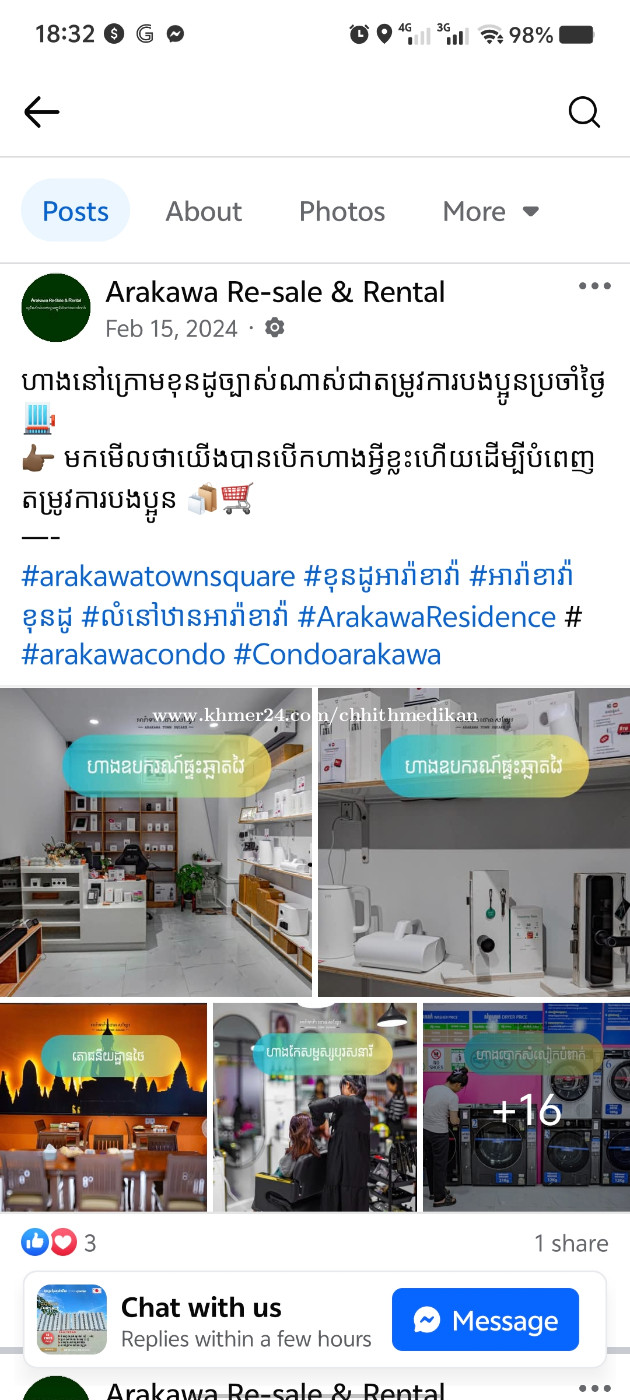This screenshot has height=1400, width=630.
Task: Open the page's profile picture on the post
Action: tap(56, 308)
